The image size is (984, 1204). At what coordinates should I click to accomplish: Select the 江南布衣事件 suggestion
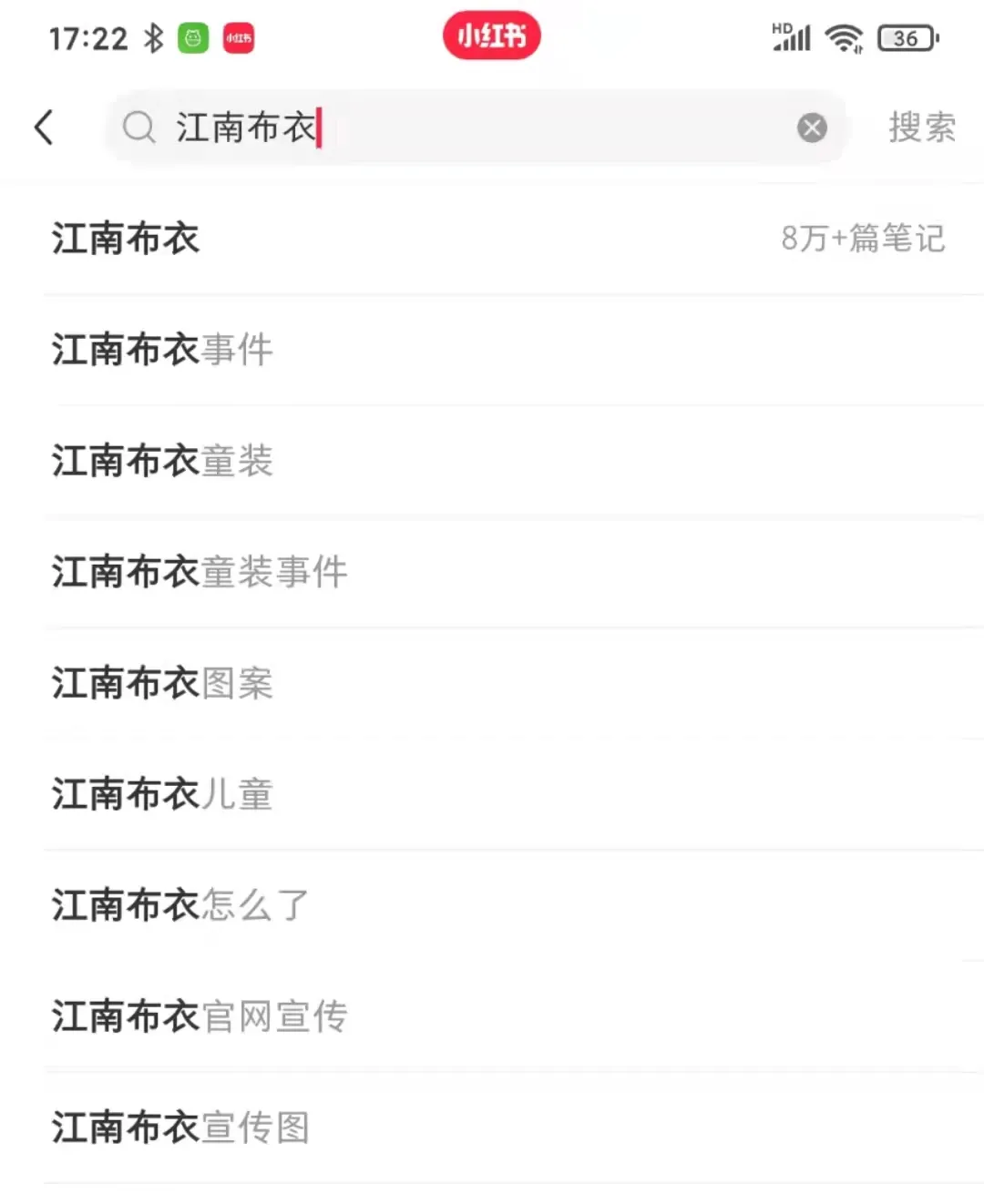[161, 350]
